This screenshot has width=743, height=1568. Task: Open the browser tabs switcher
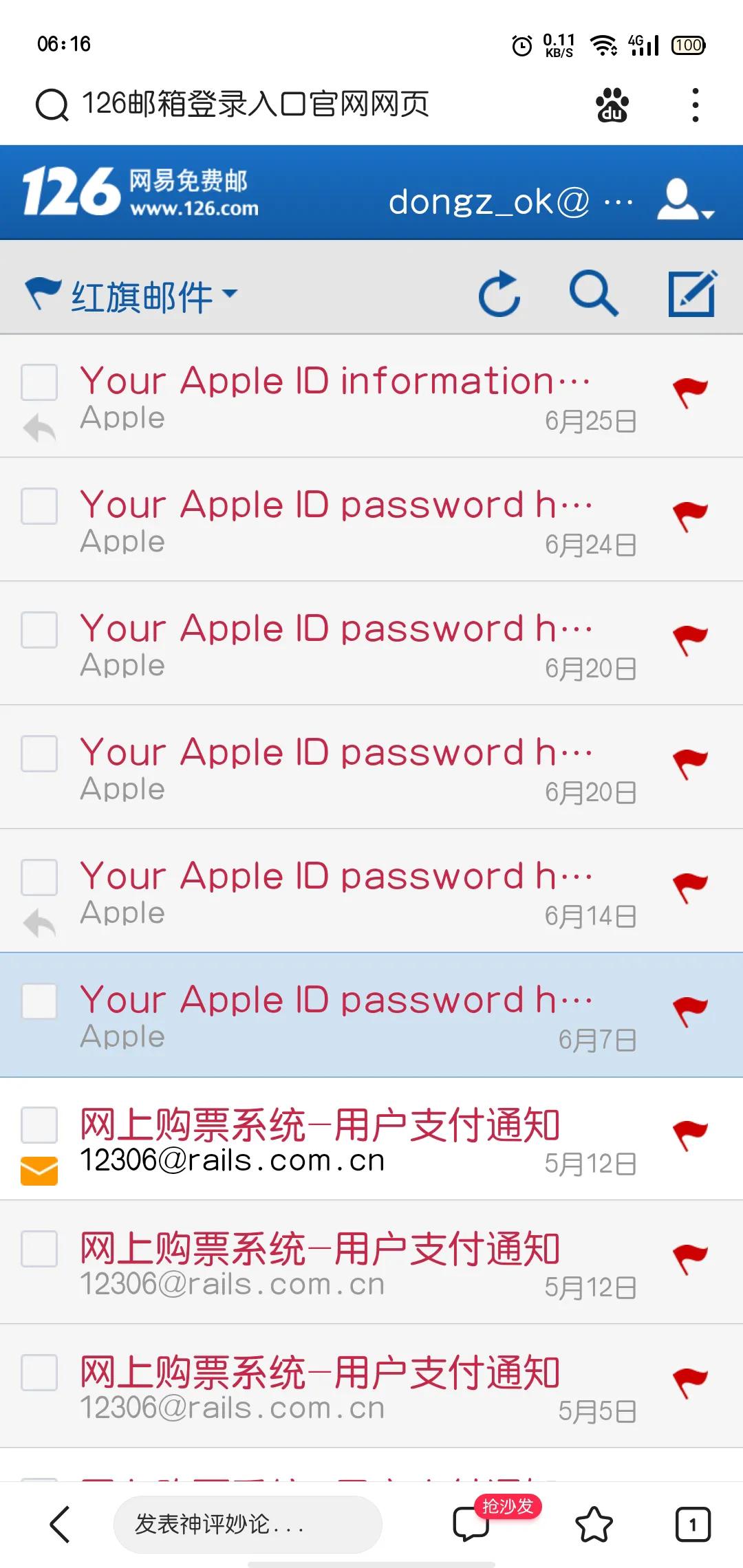click(692, 1525)
